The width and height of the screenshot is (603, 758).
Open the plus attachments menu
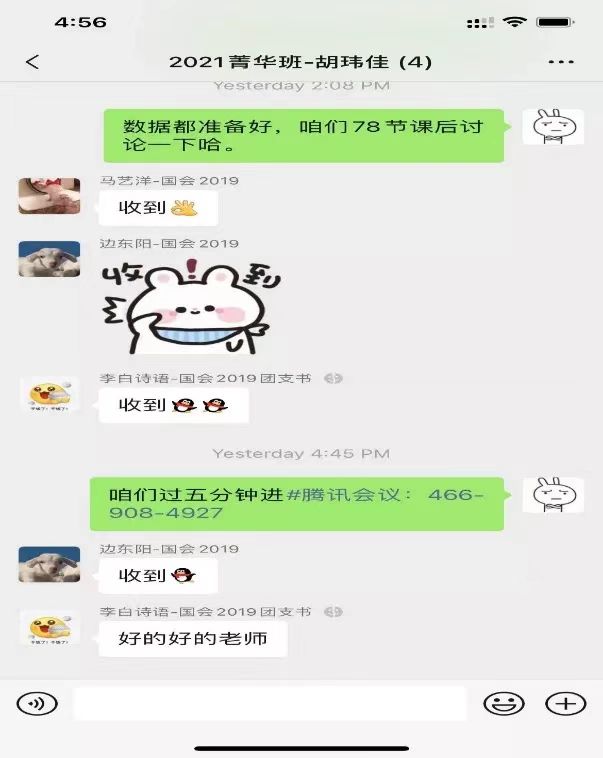566,704
